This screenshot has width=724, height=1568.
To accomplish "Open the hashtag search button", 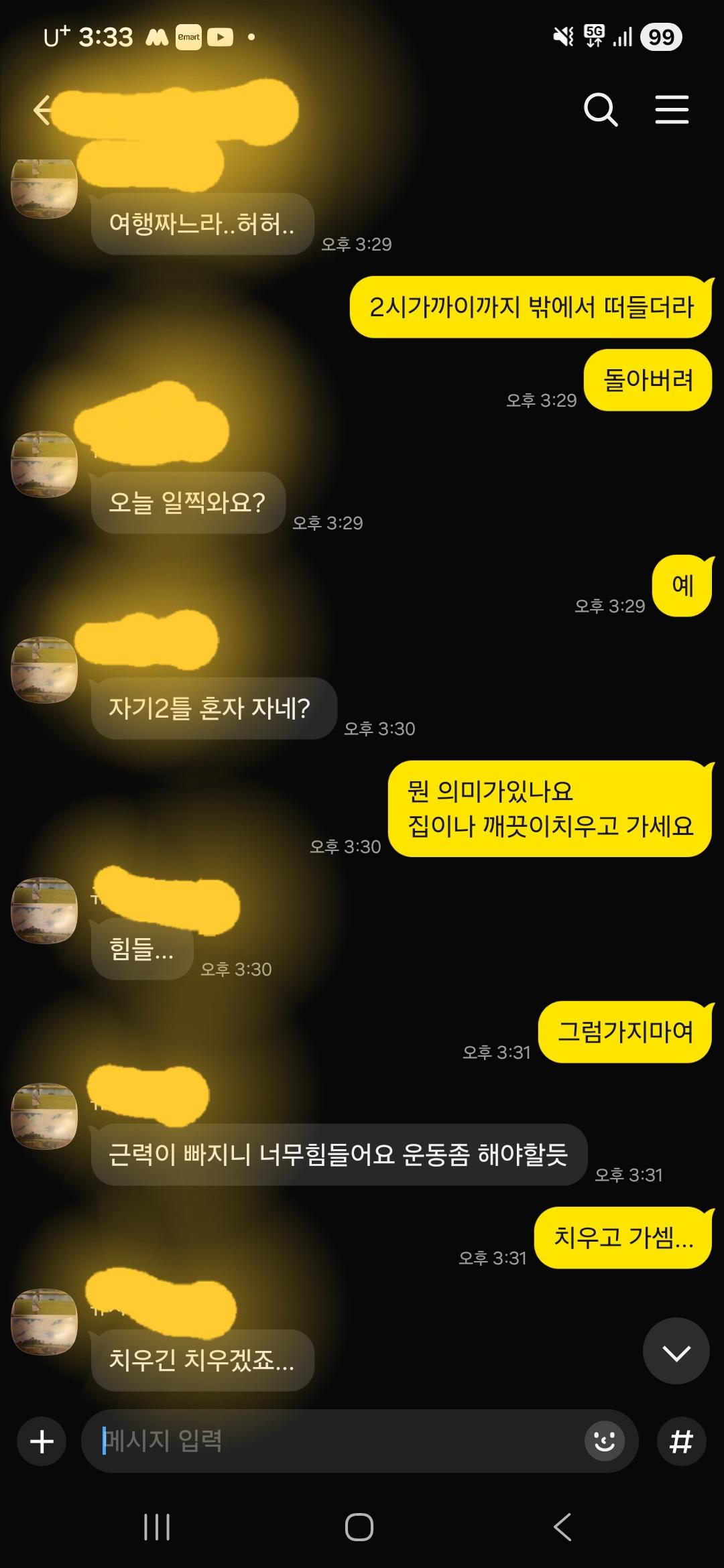I will click(680, 1441).
